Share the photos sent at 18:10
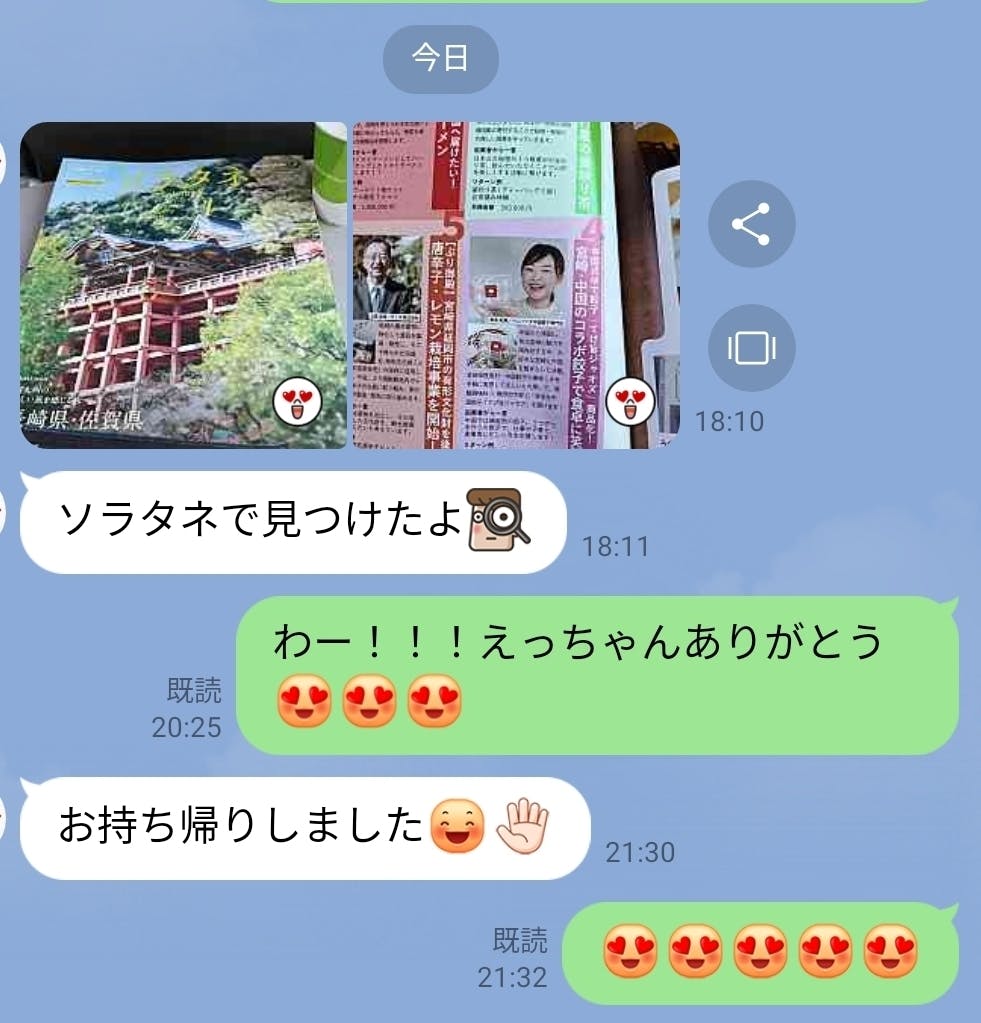 752,224
